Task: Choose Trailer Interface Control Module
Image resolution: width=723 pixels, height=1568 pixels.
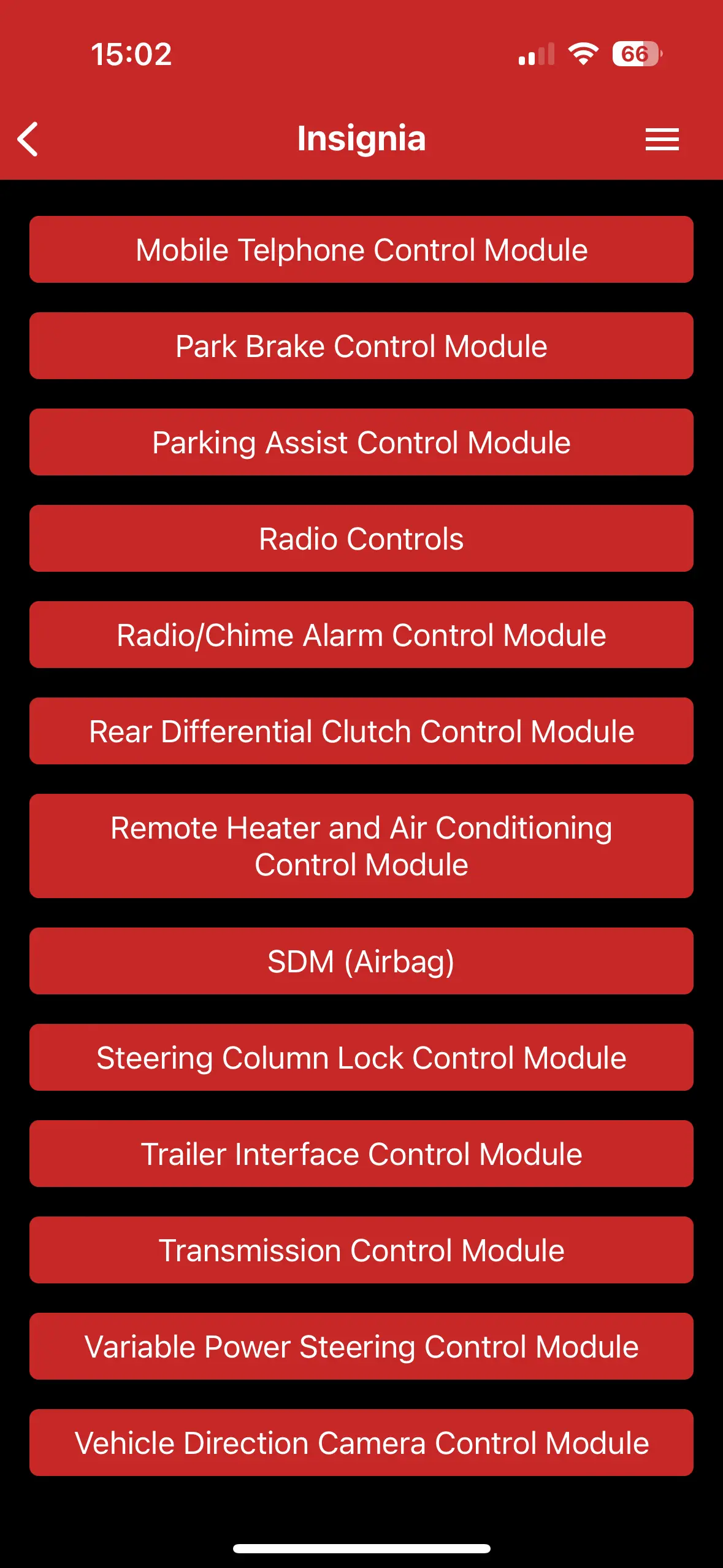Action: pyautogui.click(x=361, y=1154)
